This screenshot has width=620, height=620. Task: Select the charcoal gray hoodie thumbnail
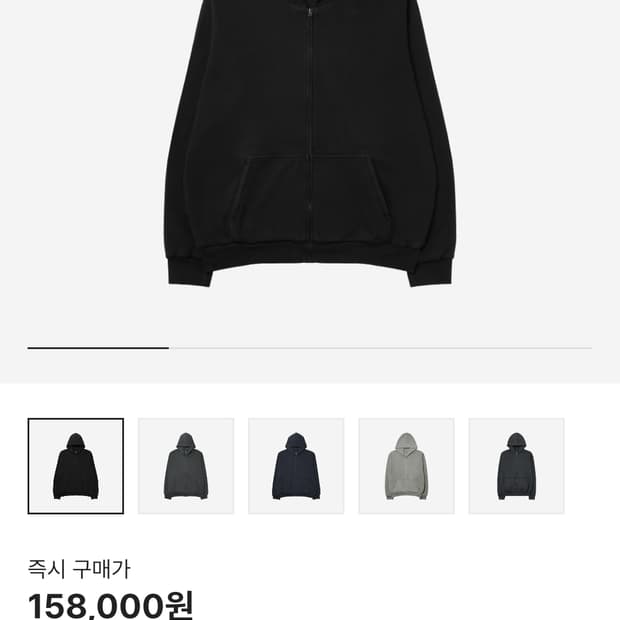[186, 466]
